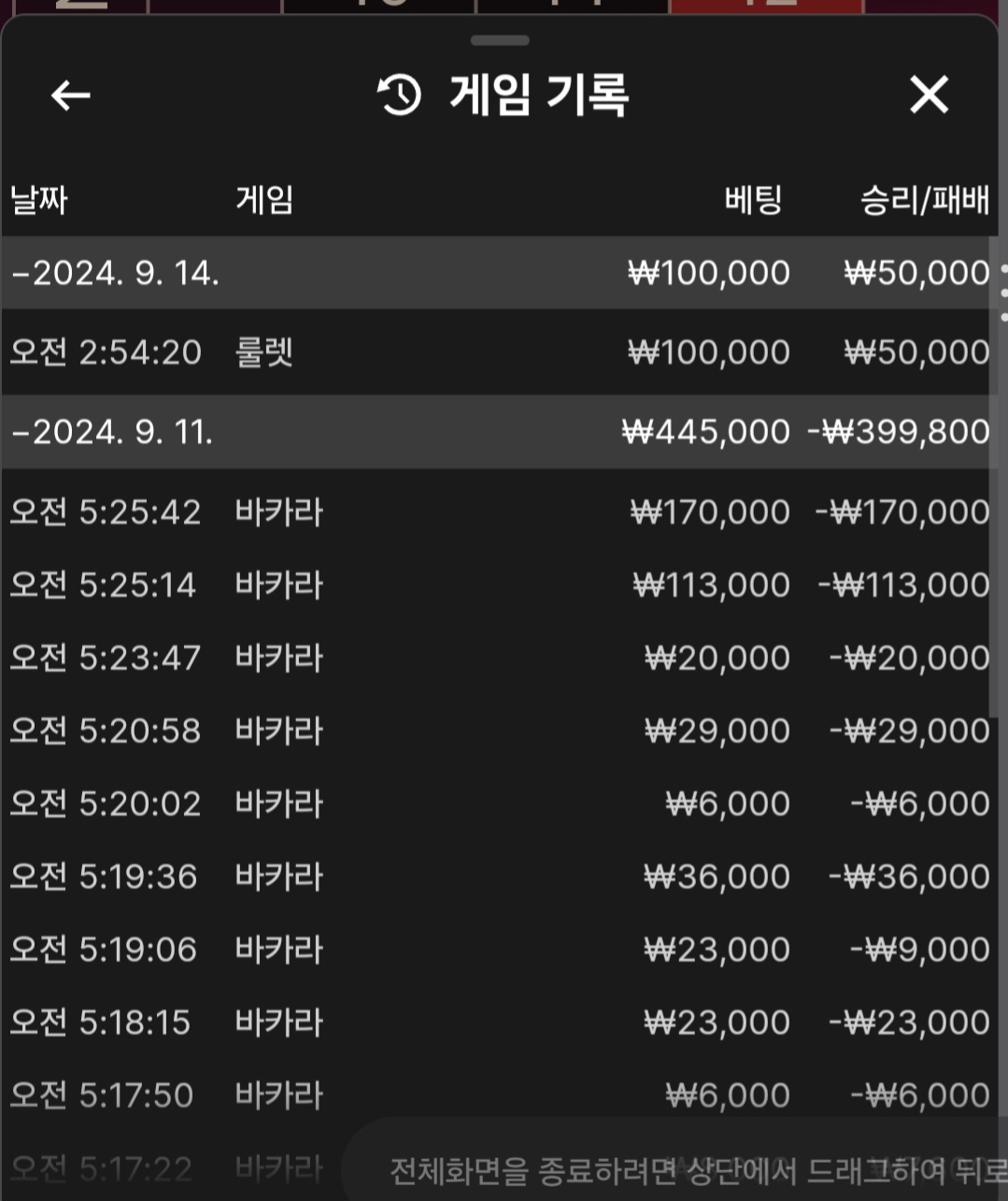The width and height of the screenshot is (1008, 1201).
Task: Close the game history panel
Action: [x=928, y=94]
